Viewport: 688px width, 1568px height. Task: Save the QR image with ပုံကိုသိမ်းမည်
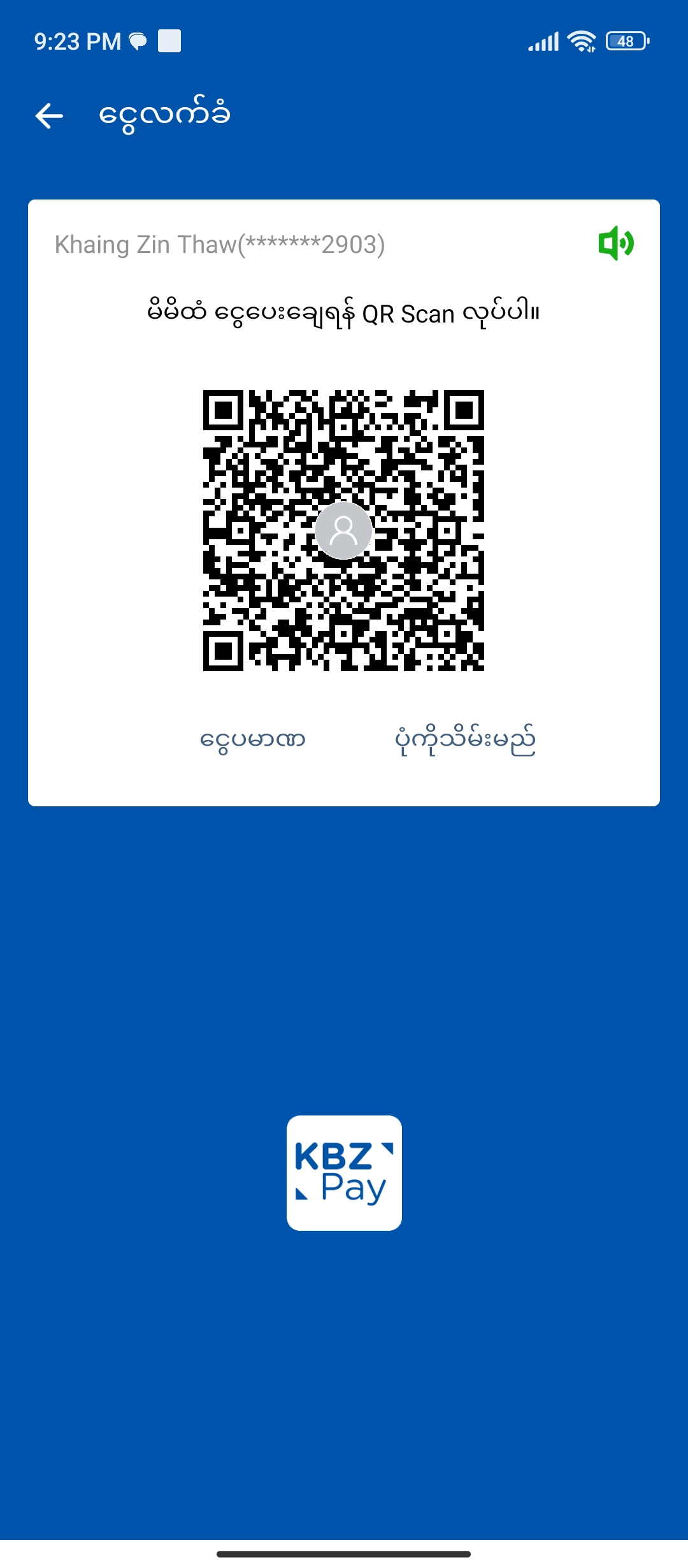point(465,739)
